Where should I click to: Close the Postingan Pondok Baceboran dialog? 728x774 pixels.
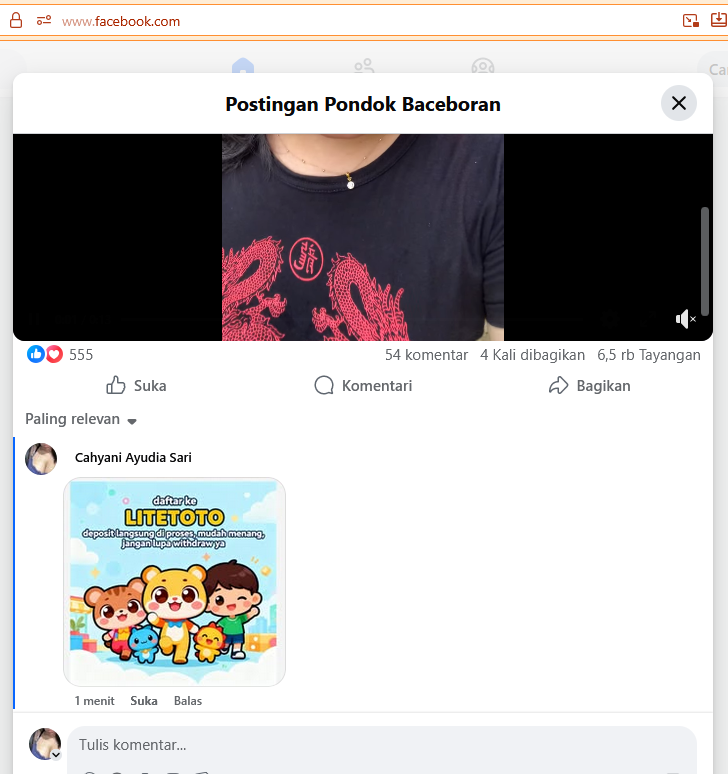[679, 103]
